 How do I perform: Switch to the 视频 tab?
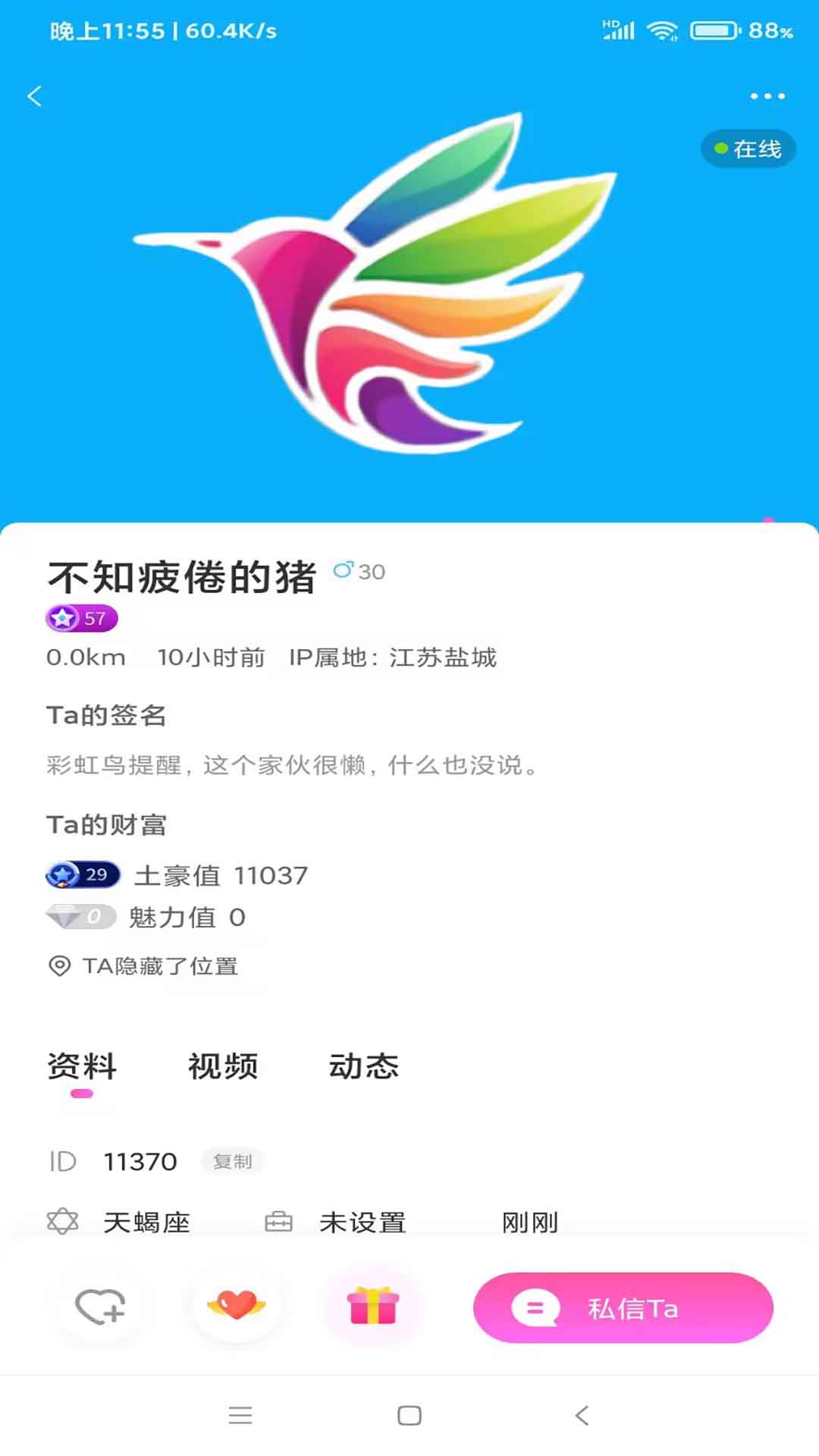(223, 1066)
